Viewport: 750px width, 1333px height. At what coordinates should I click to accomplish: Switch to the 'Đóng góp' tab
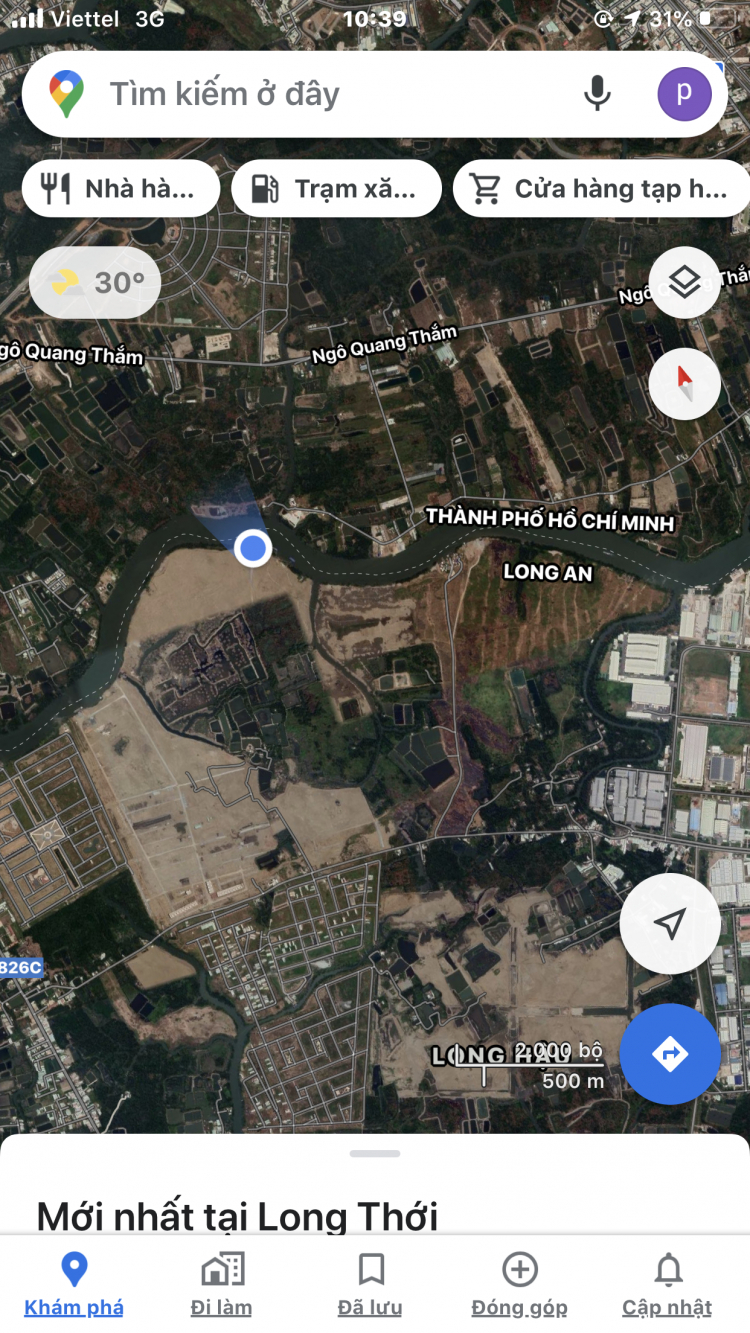coord(519,1285)
